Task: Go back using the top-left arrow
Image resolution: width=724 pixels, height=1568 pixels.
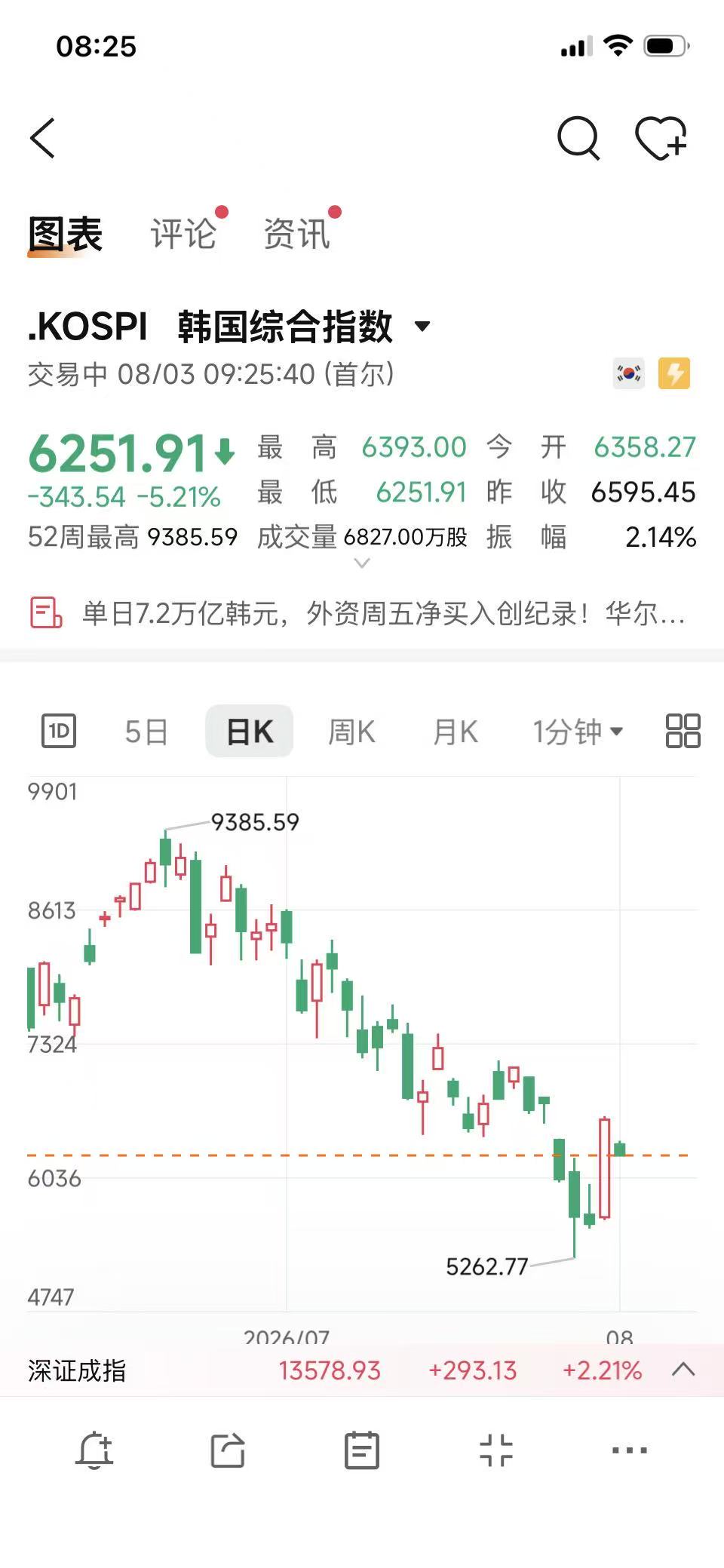Action: [43, 138]
